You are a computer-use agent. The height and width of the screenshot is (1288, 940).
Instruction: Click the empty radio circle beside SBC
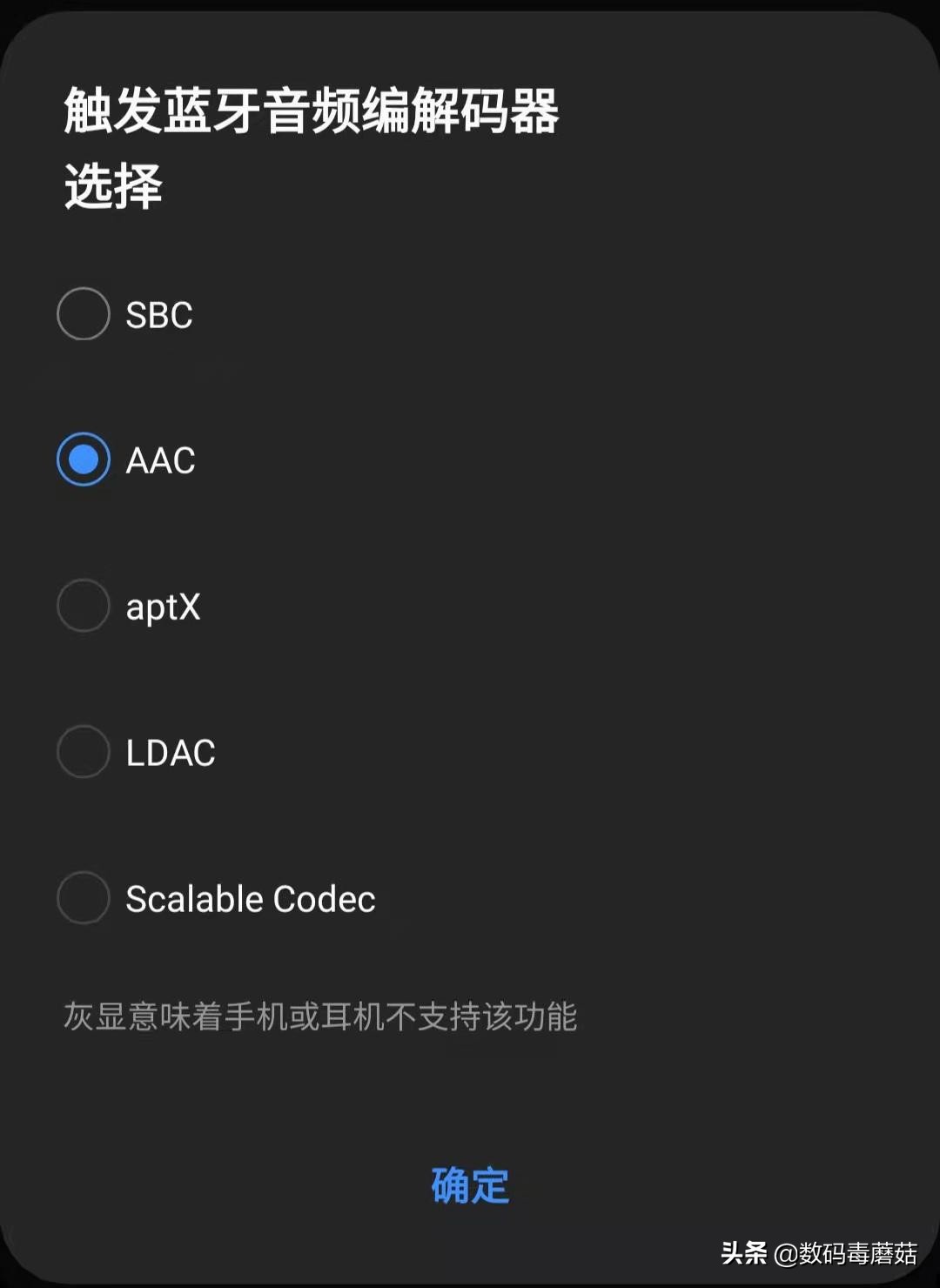83,314
